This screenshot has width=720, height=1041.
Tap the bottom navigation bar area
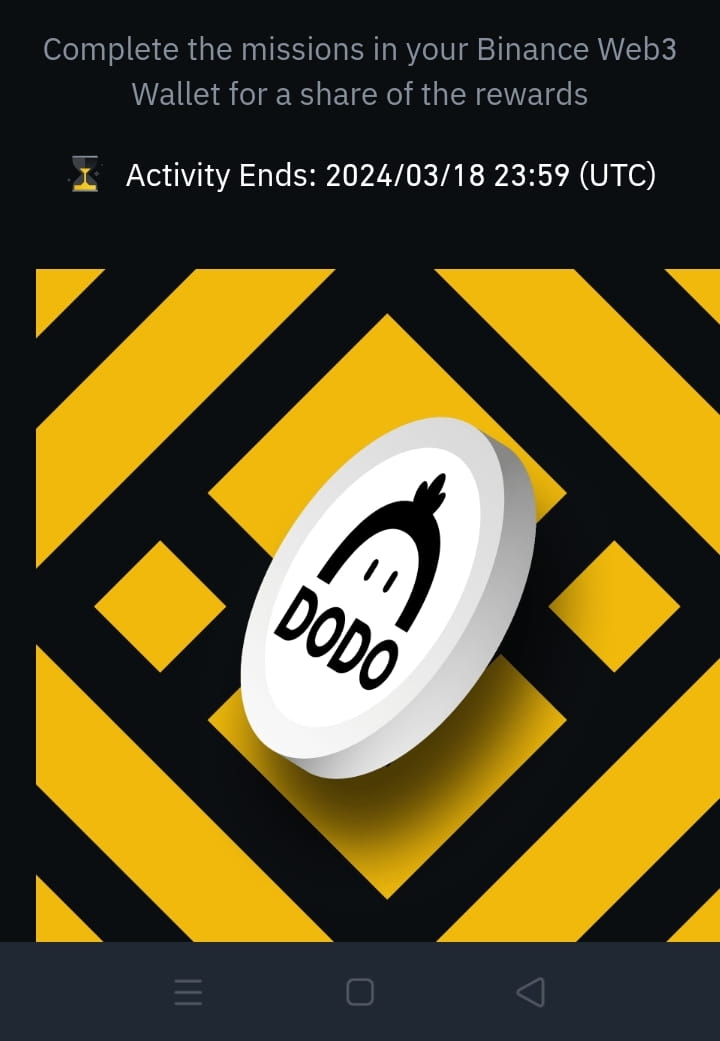[x=360, y=992]
